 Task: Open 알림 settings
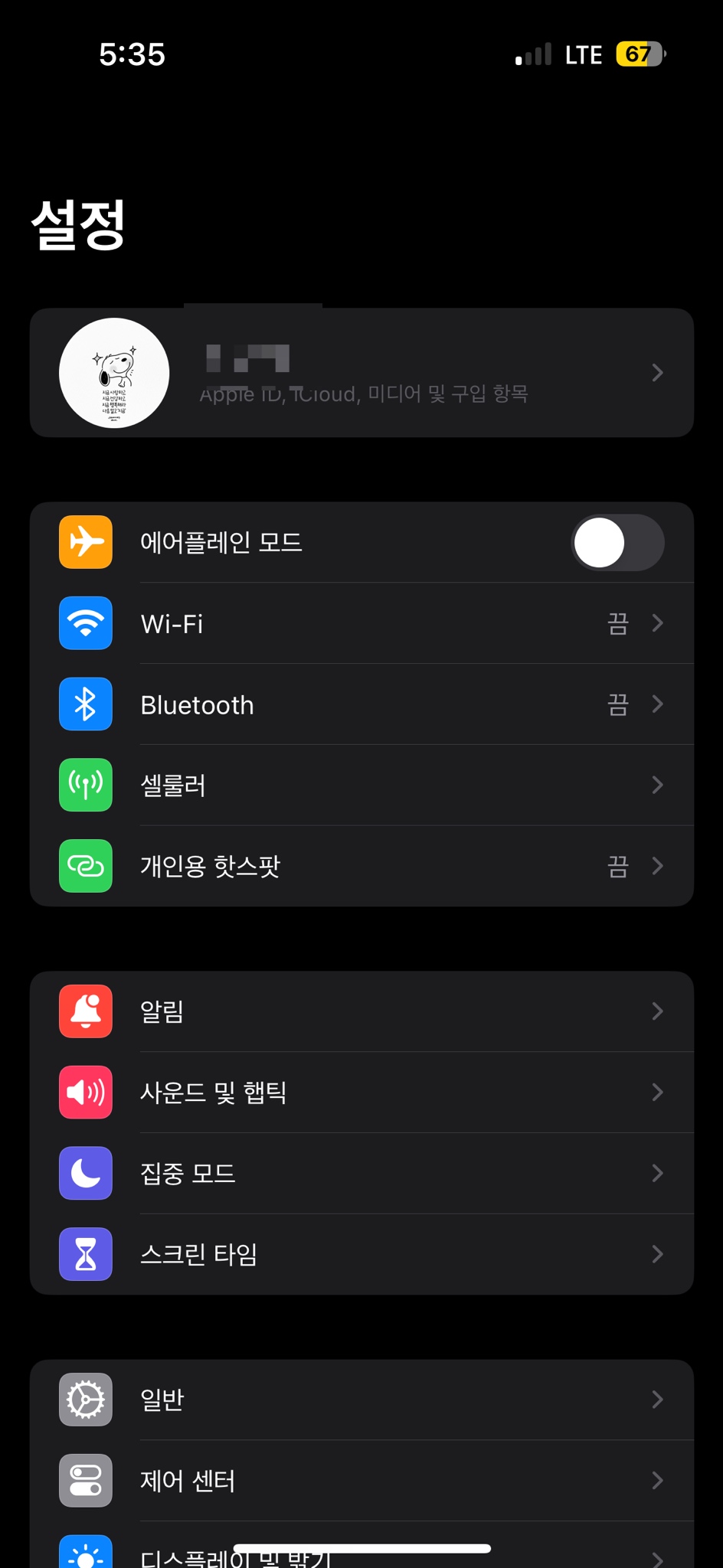click(361, 1011)
